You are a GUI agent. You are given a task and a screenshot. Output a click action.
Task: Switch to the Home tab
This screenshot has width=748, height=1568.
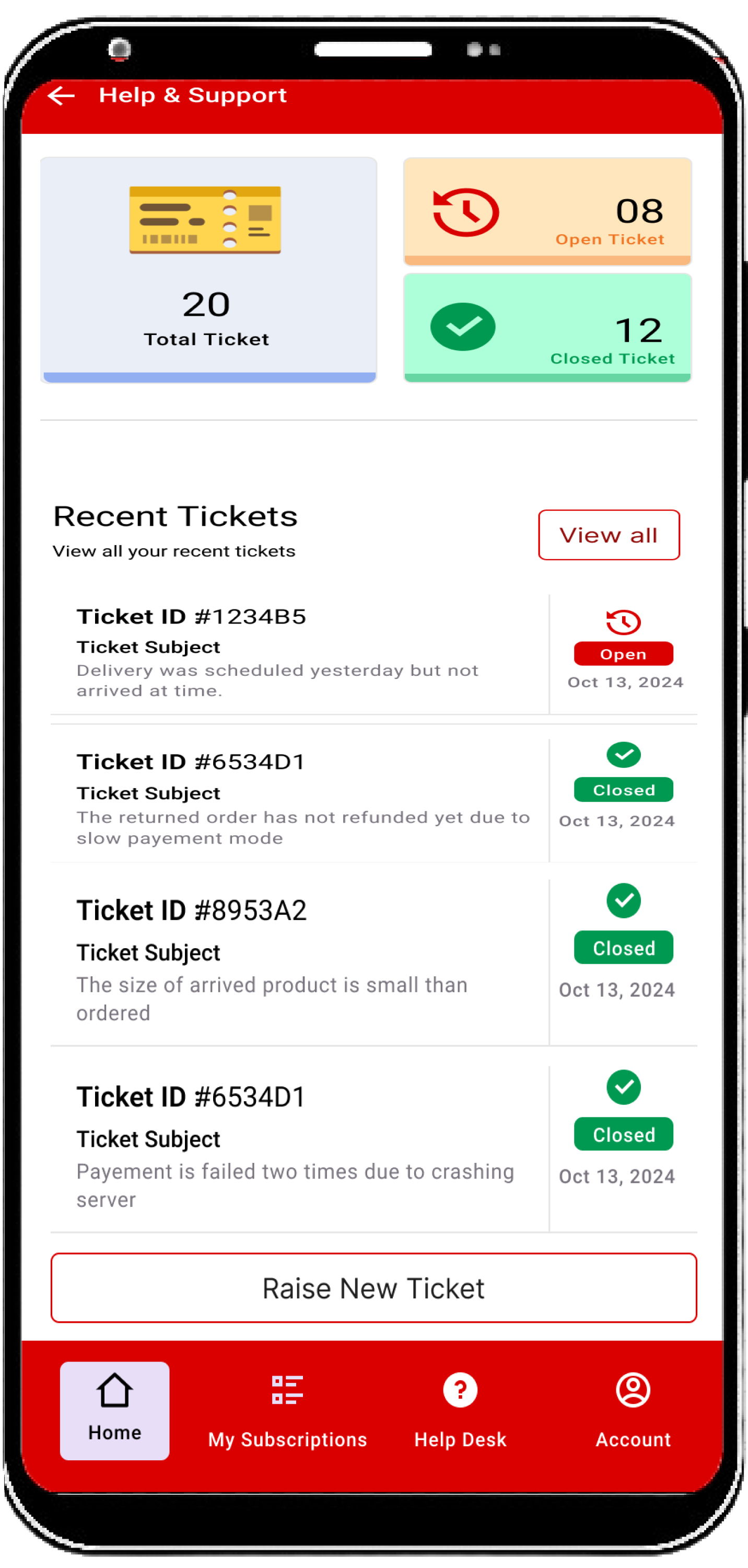[x=114, y=1410]
